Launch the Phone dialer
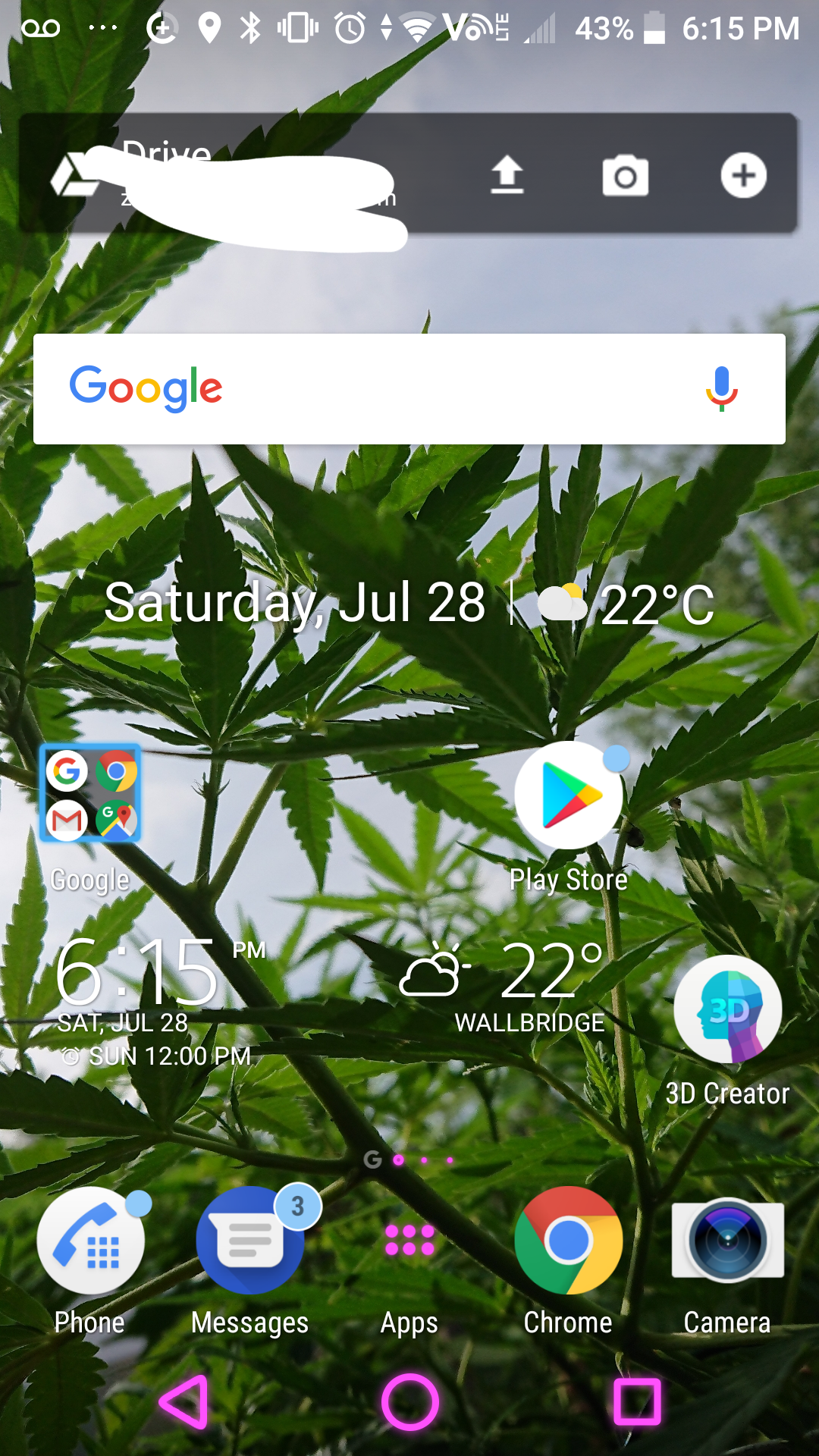The width and height of the screenshot is (819, 1456). (90, 1241)
